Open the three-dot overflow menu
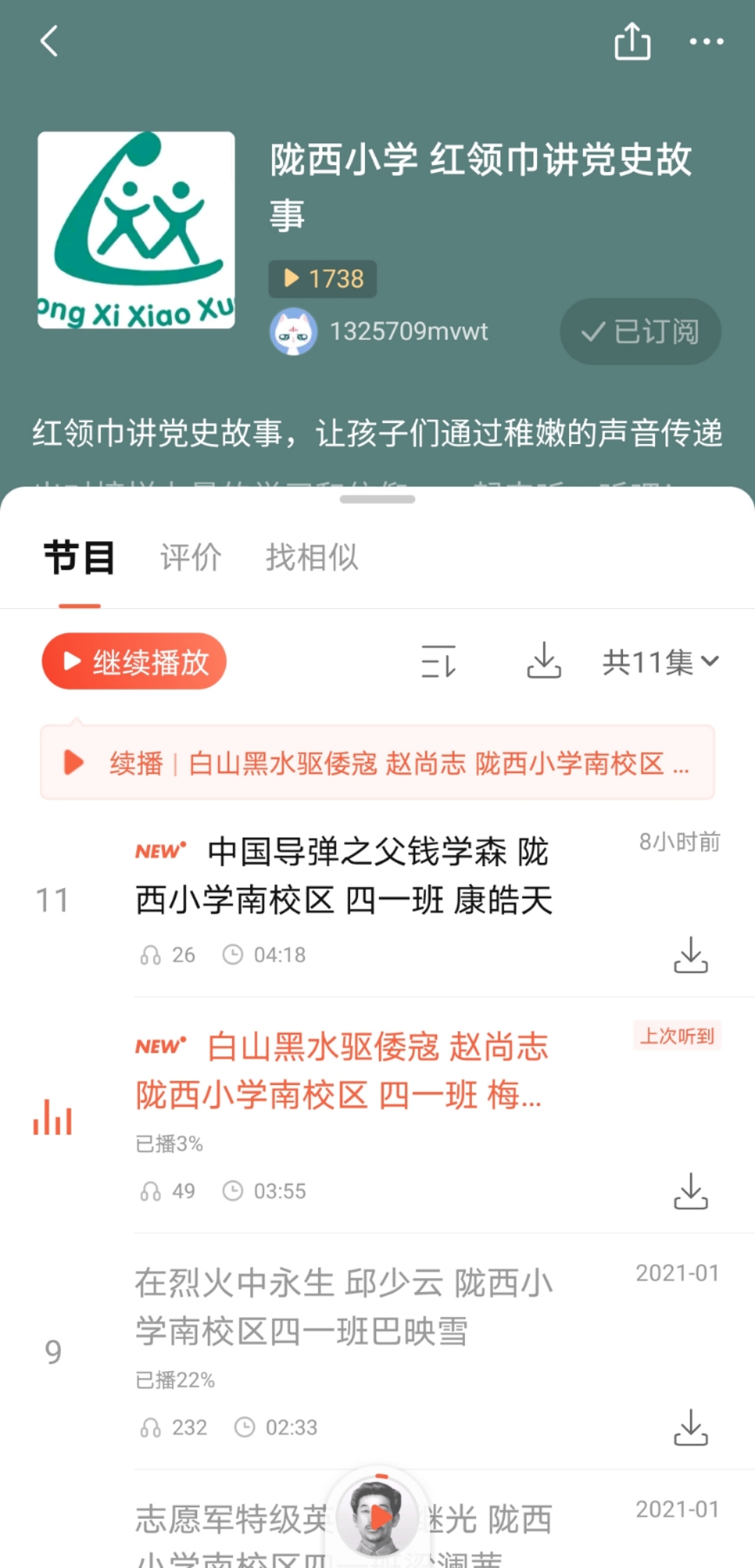This screenshot has width=755, height=1568. pos(706,41)
